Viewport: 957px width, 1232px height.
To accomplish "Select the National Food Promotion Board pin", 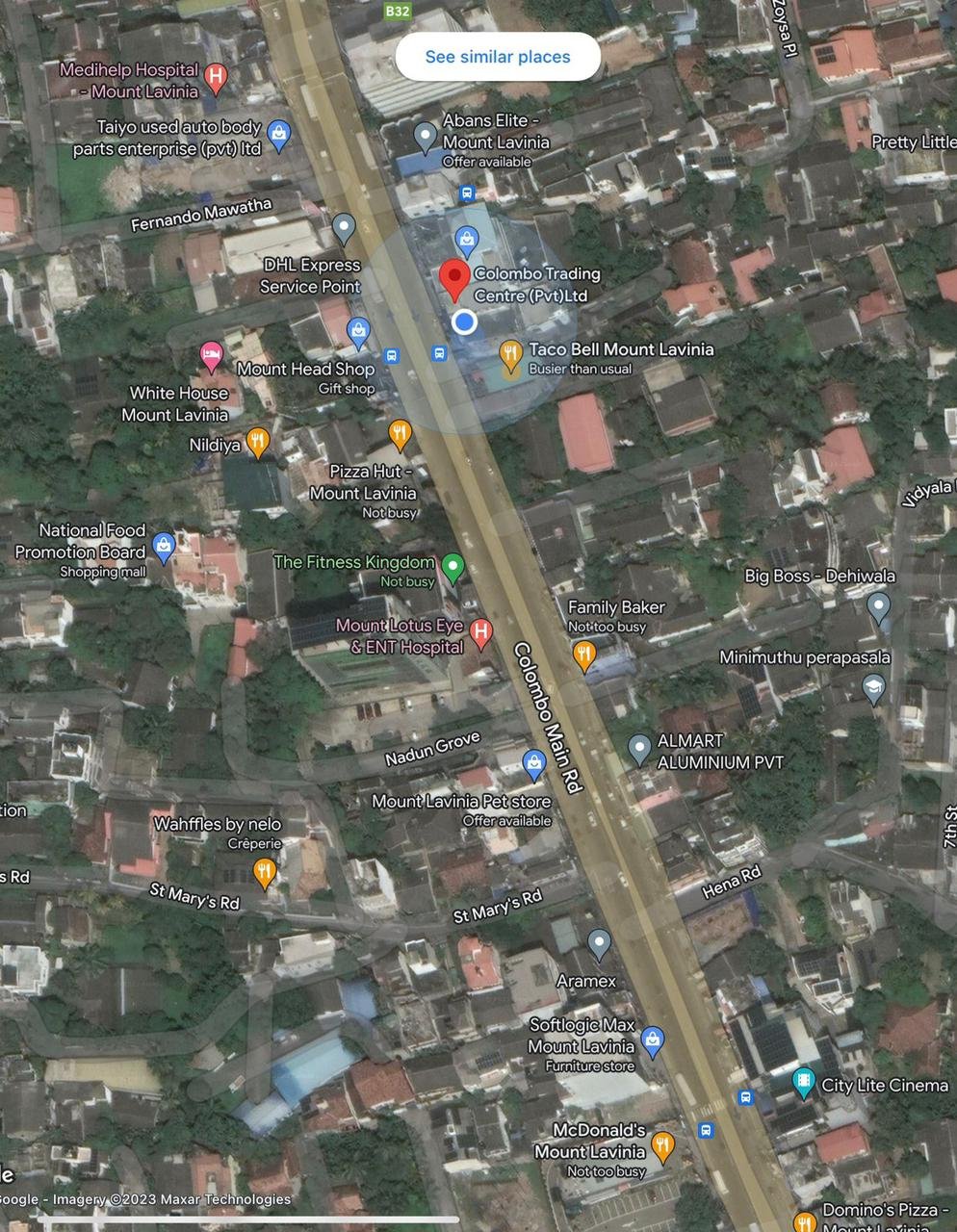I will (x=164, y=546).
